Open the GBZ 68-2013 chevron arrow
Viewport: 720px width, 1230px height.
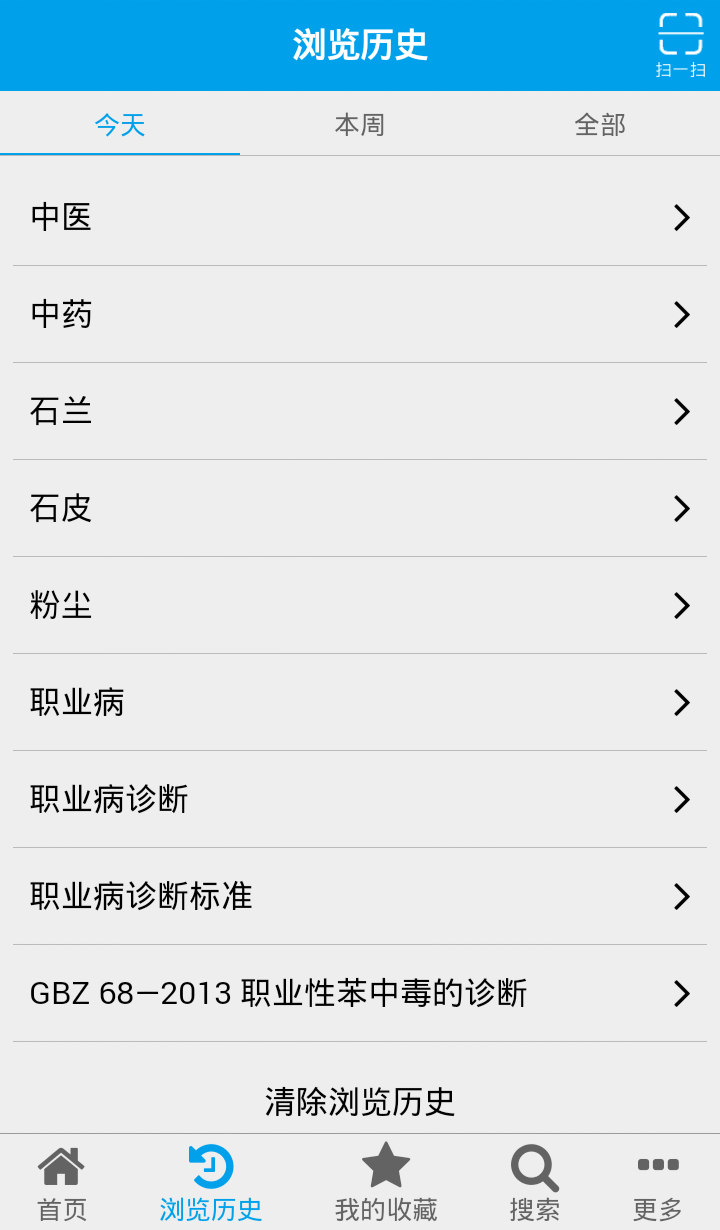682,994
